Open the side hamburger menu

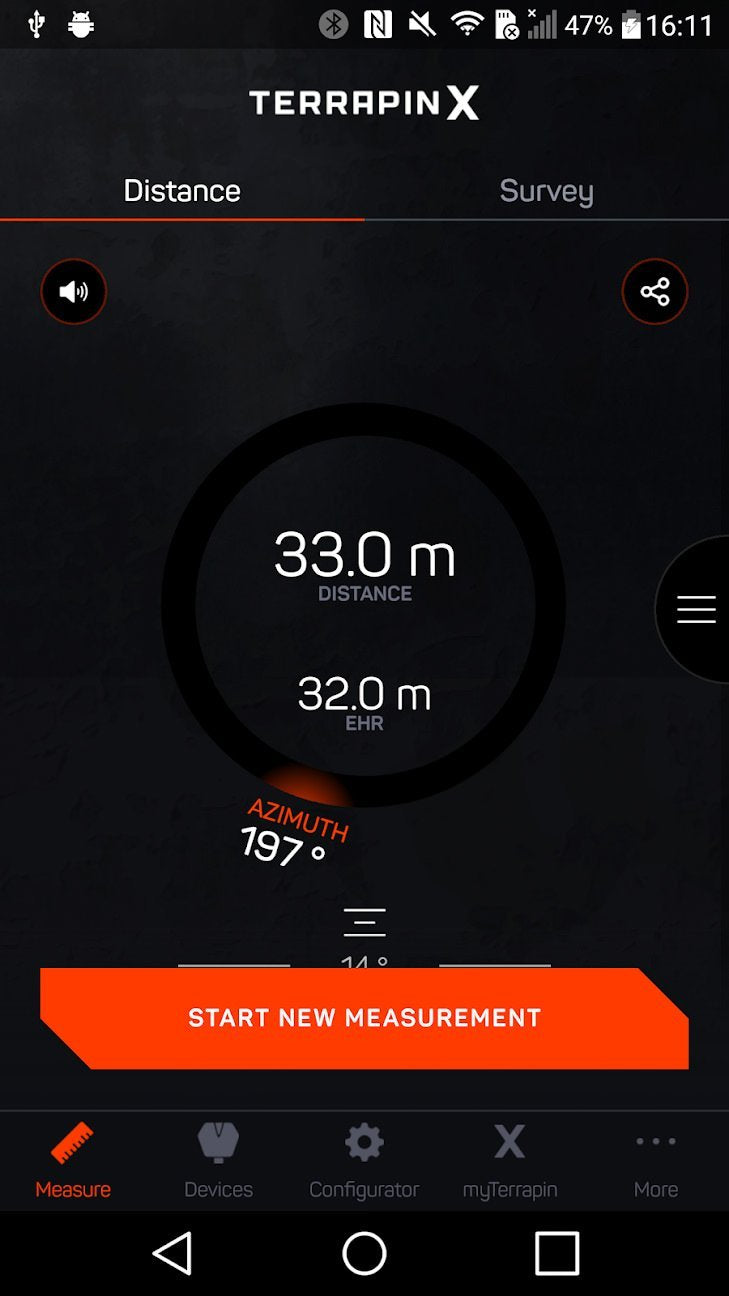tap(696, 609)
